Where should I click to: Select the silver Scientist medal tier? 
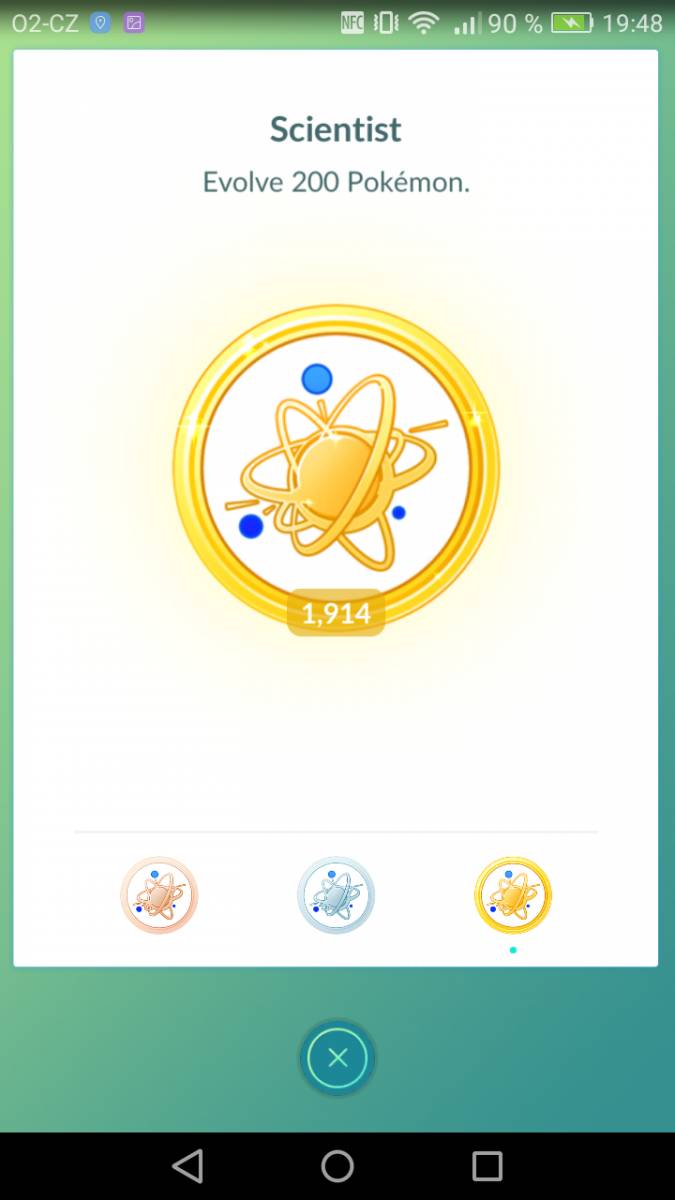(x=336, y=895)
